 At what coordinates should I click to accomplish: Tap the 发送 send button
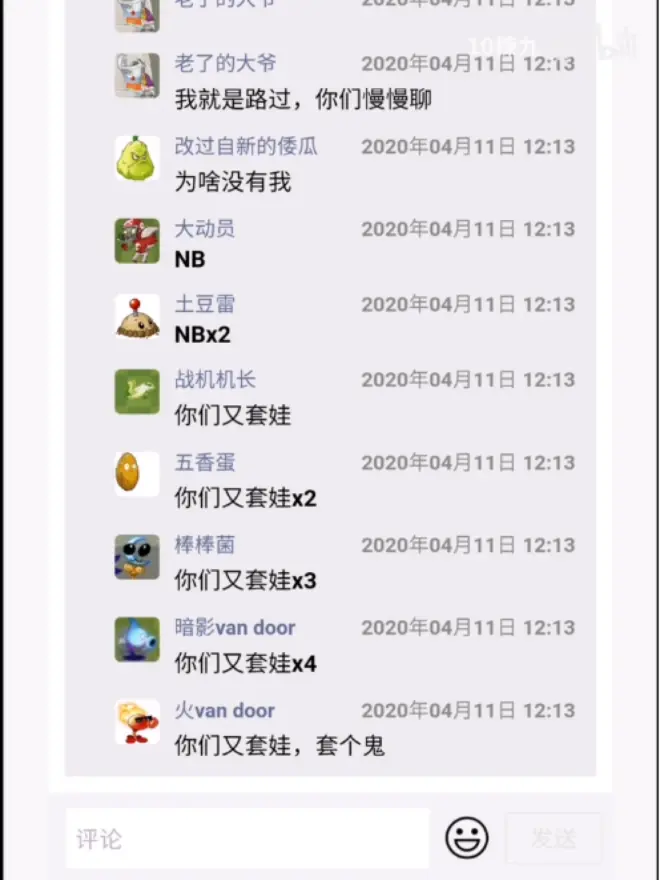point(553,838)
